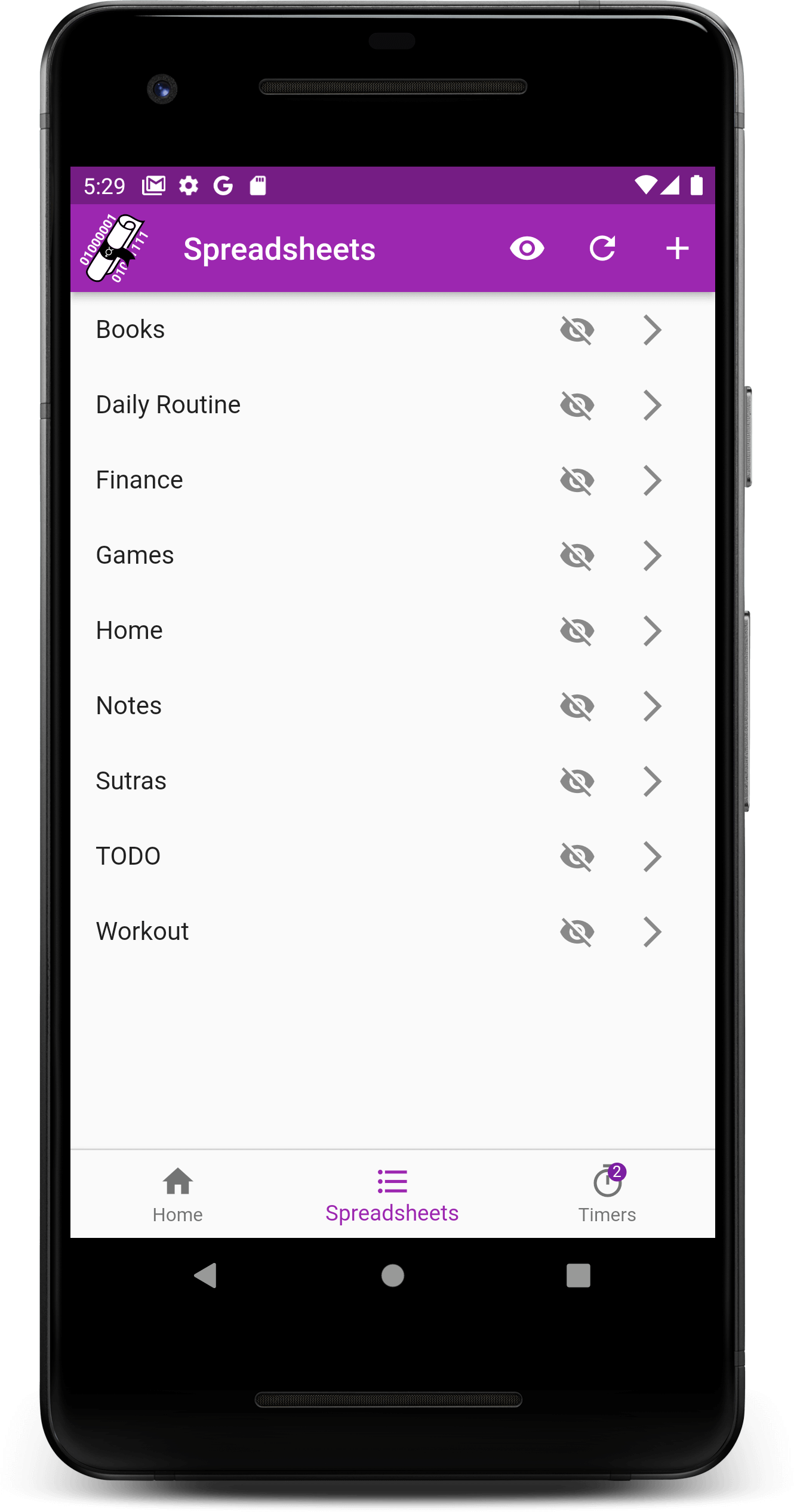Go back using the system back button
This screenshot has width=794, height=1512.
[206, 1276]
